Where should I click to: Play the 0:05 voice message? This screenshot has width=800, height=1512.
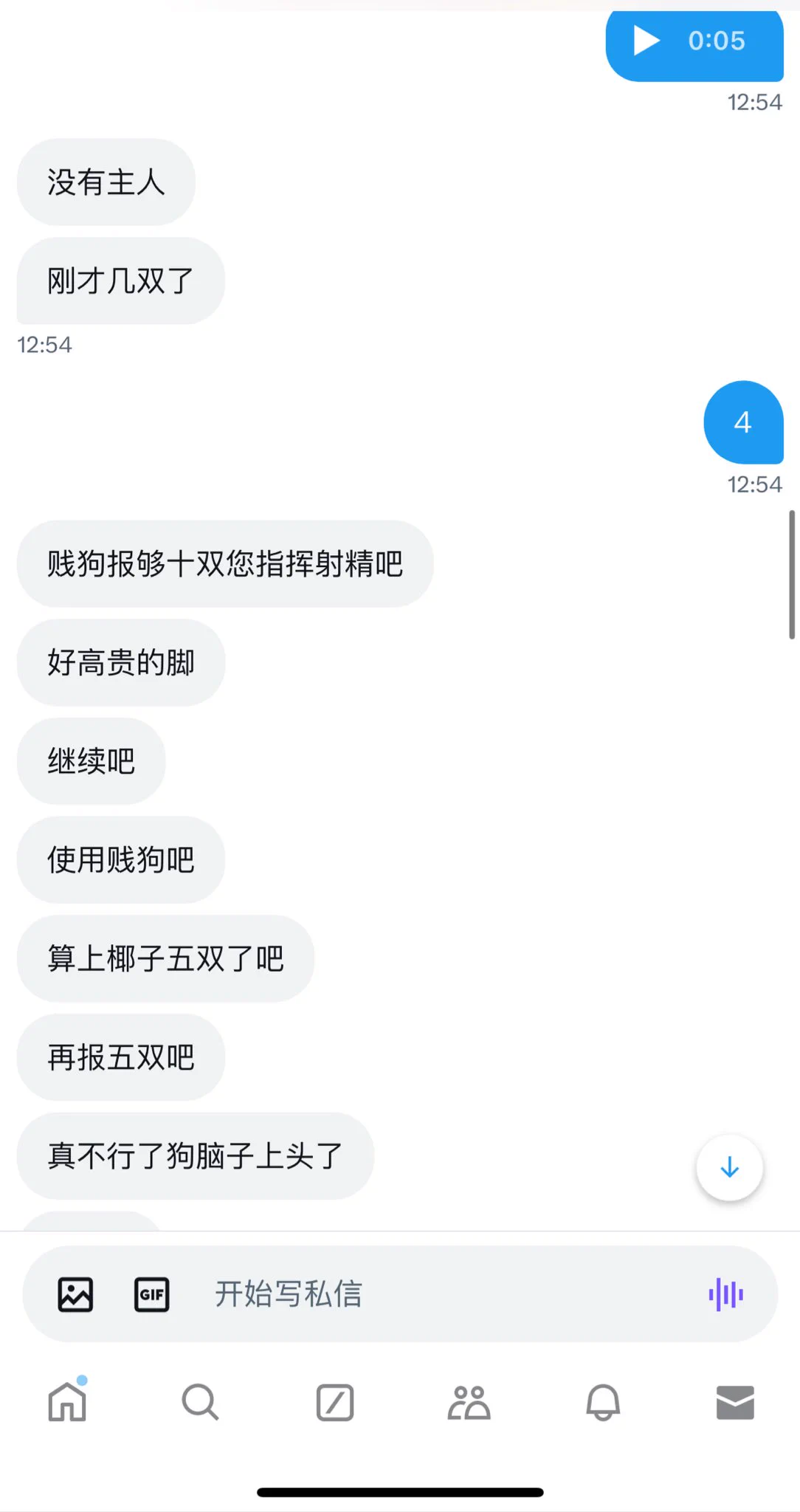click(646, 41)
